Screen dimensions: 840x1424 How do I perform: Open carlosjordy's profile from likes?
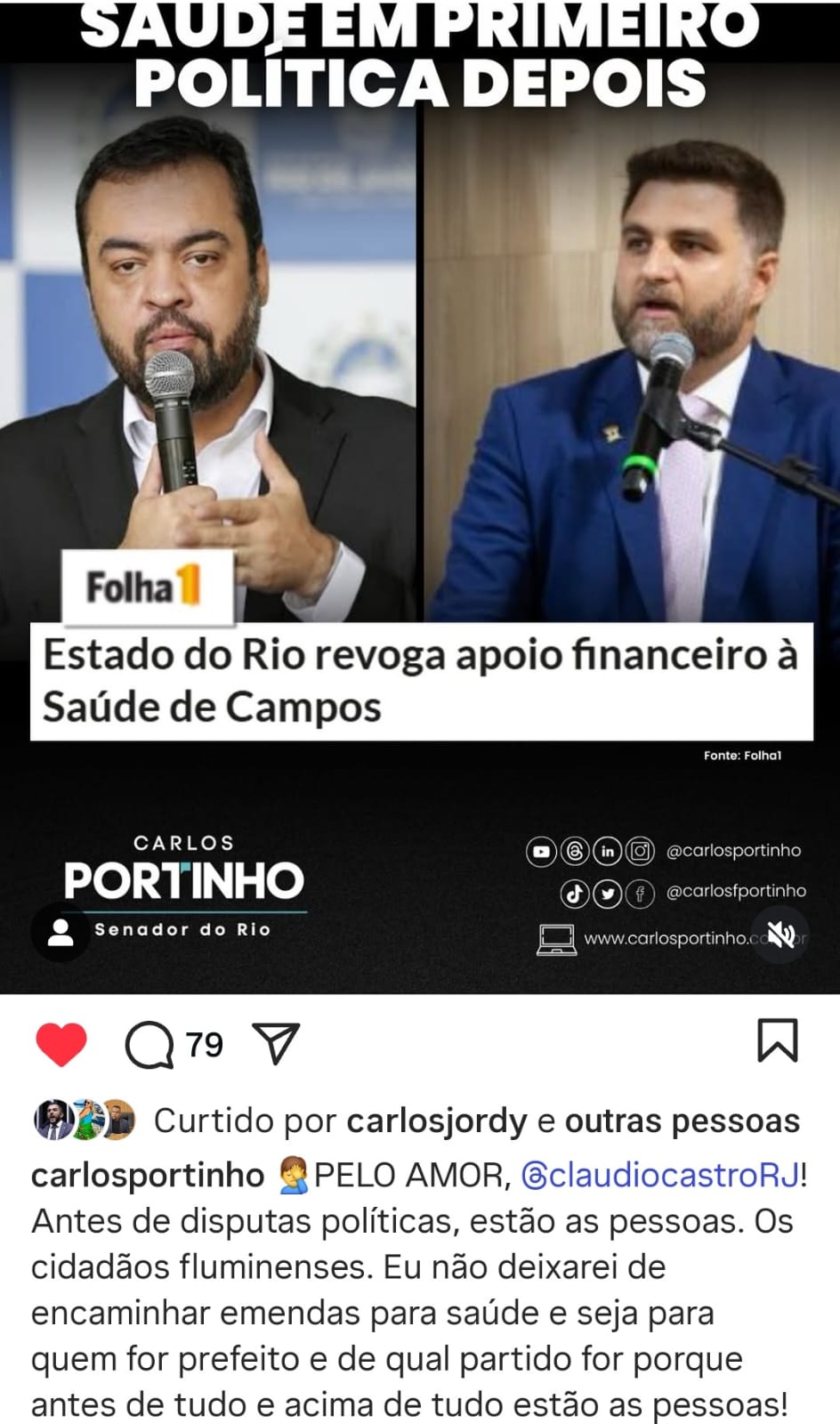click(436, 1121)
